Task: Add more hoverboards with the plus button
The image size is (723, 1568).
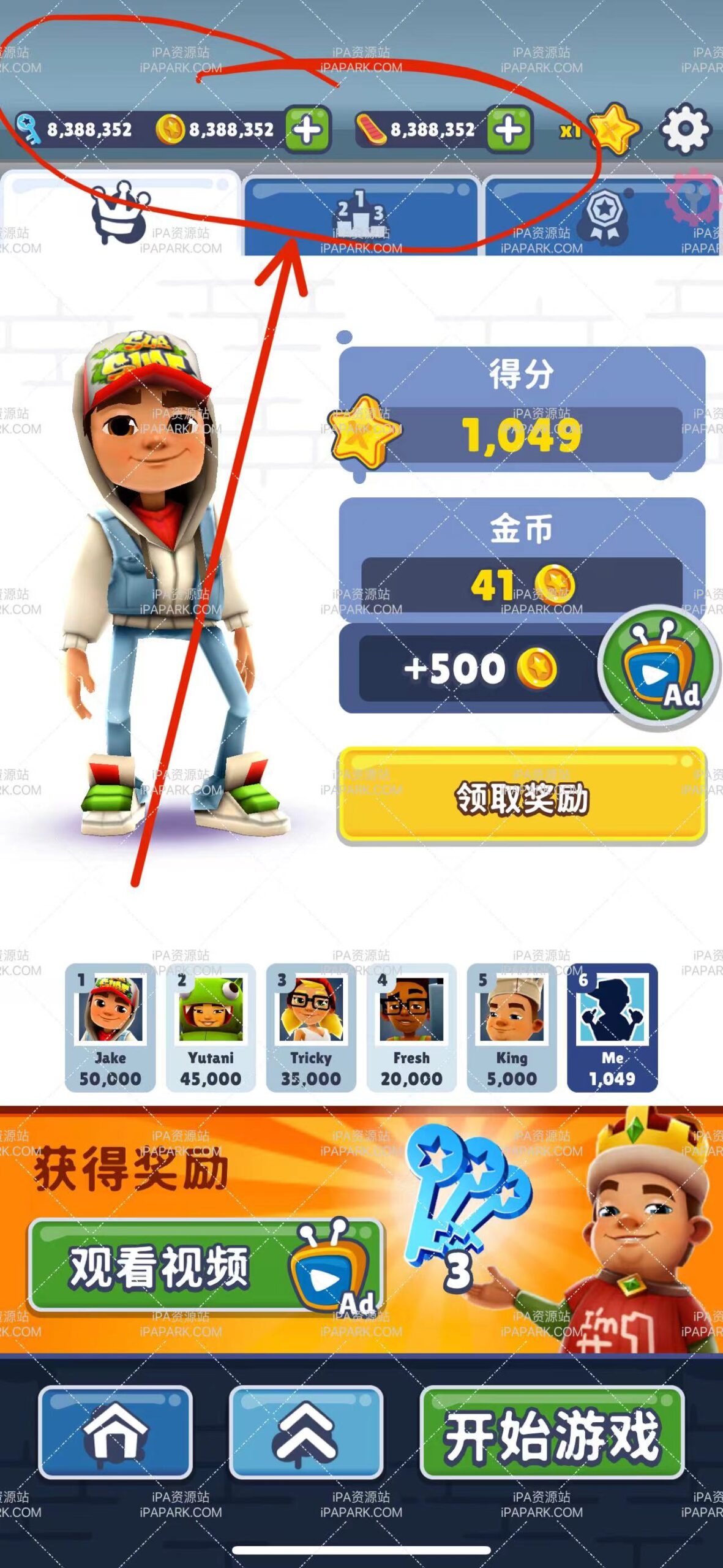Action: [509, 130]
